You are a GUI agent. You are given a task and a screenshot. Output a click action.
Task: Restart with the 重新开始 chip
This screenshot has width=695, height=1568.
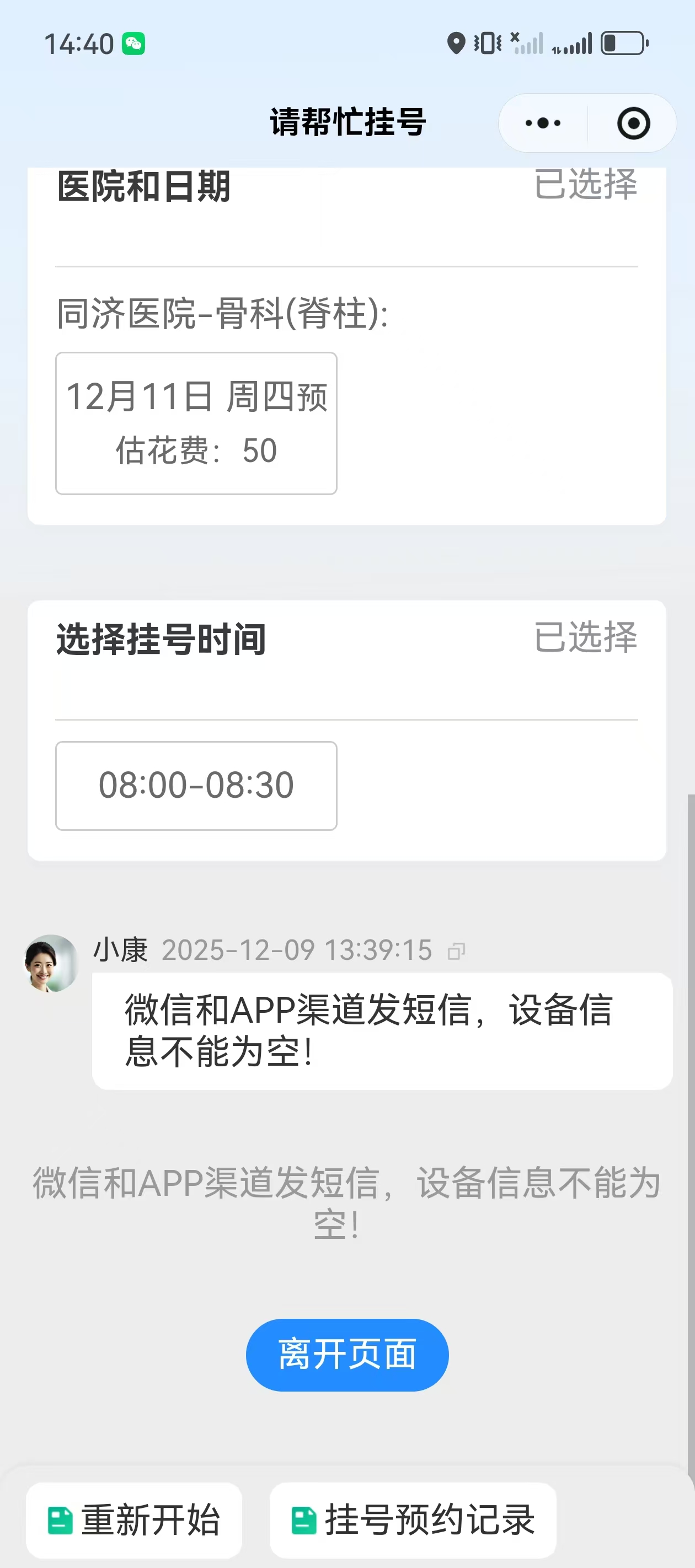134,1519
